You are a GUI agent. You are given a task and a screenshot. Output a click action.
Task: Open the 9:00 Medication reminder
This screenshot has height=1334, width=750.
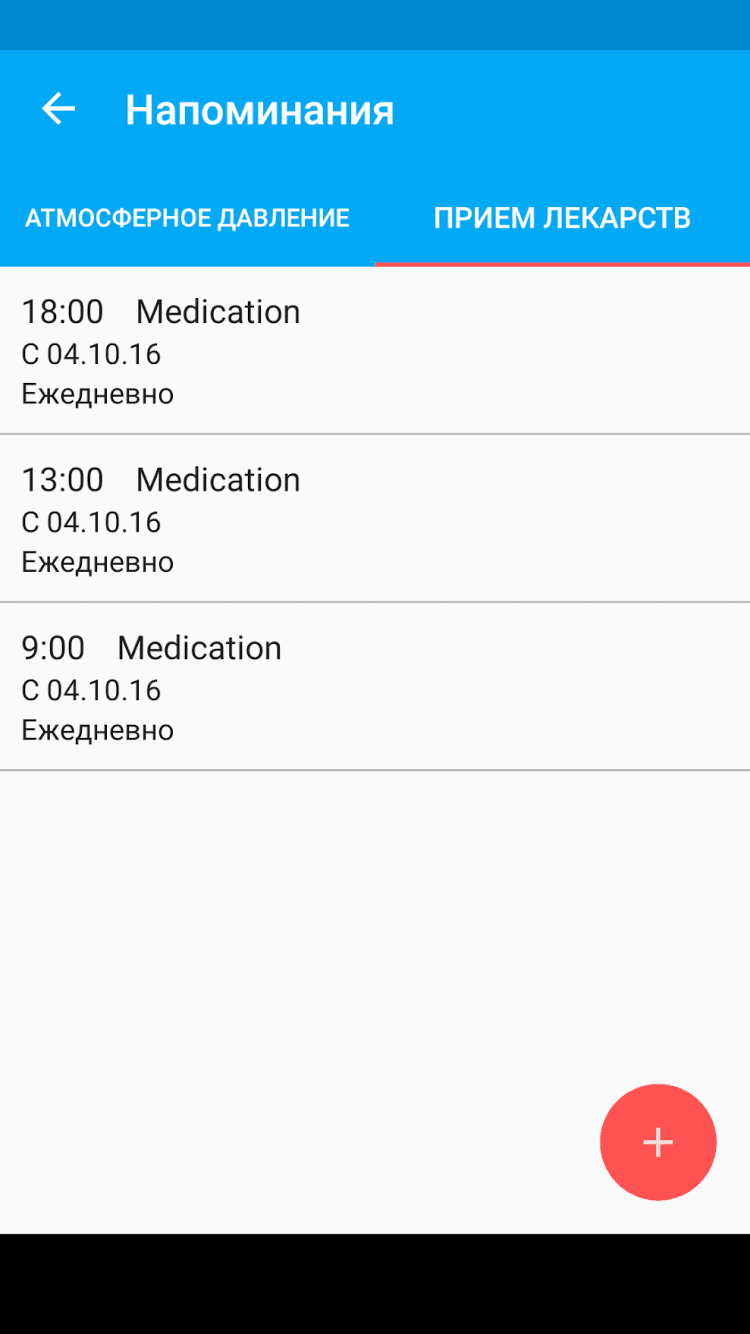click(375, 687)
